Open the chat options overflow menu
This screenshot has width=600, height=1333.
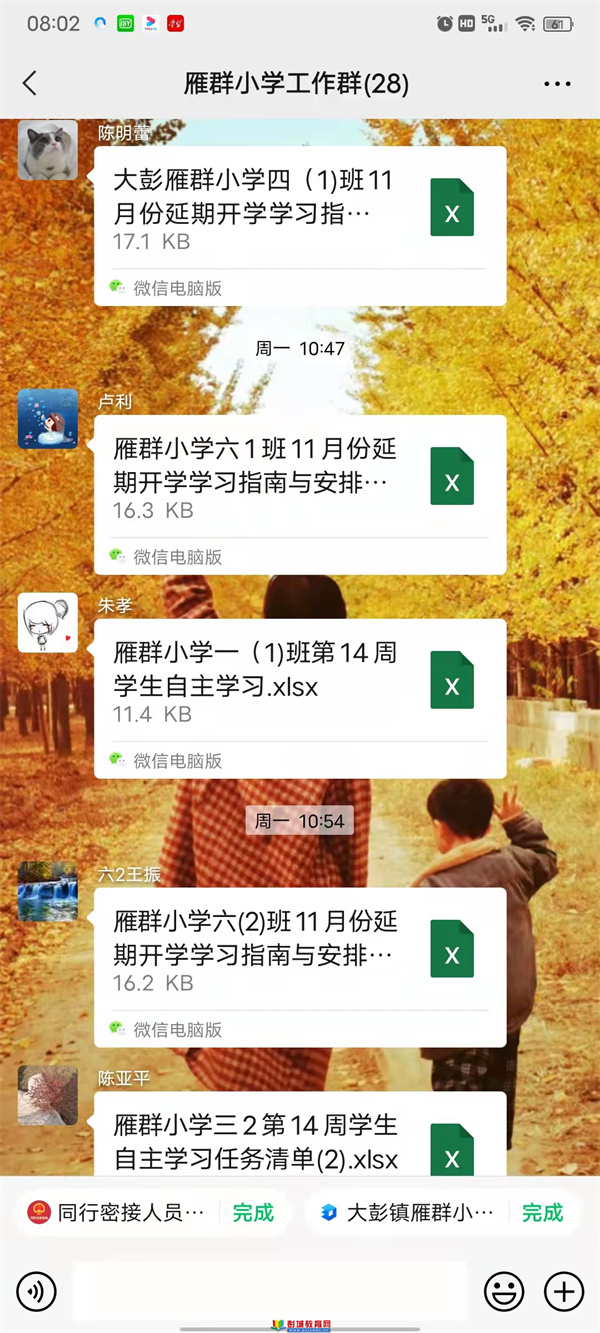point(557,84)
